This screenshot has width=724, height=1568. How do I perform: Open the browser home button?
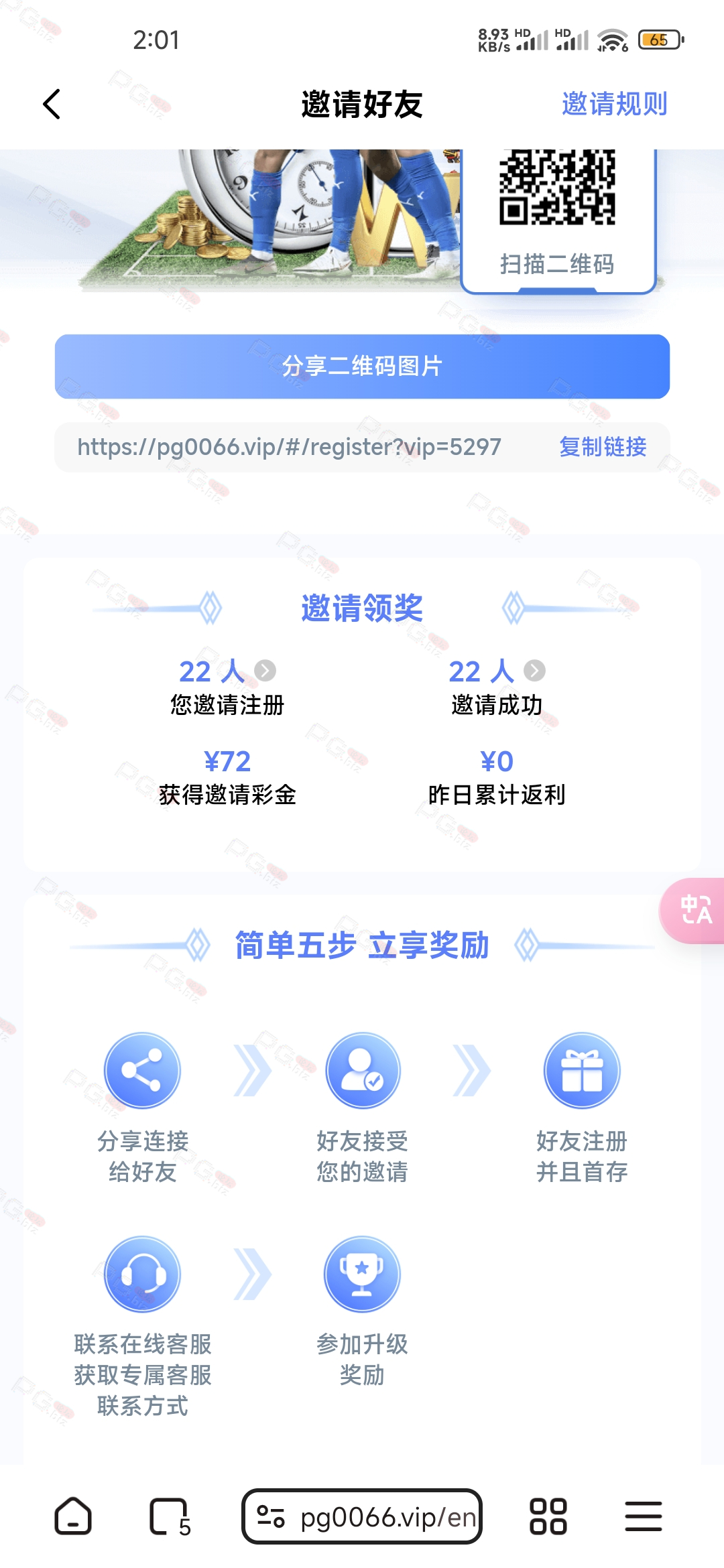coord(73,1516)
